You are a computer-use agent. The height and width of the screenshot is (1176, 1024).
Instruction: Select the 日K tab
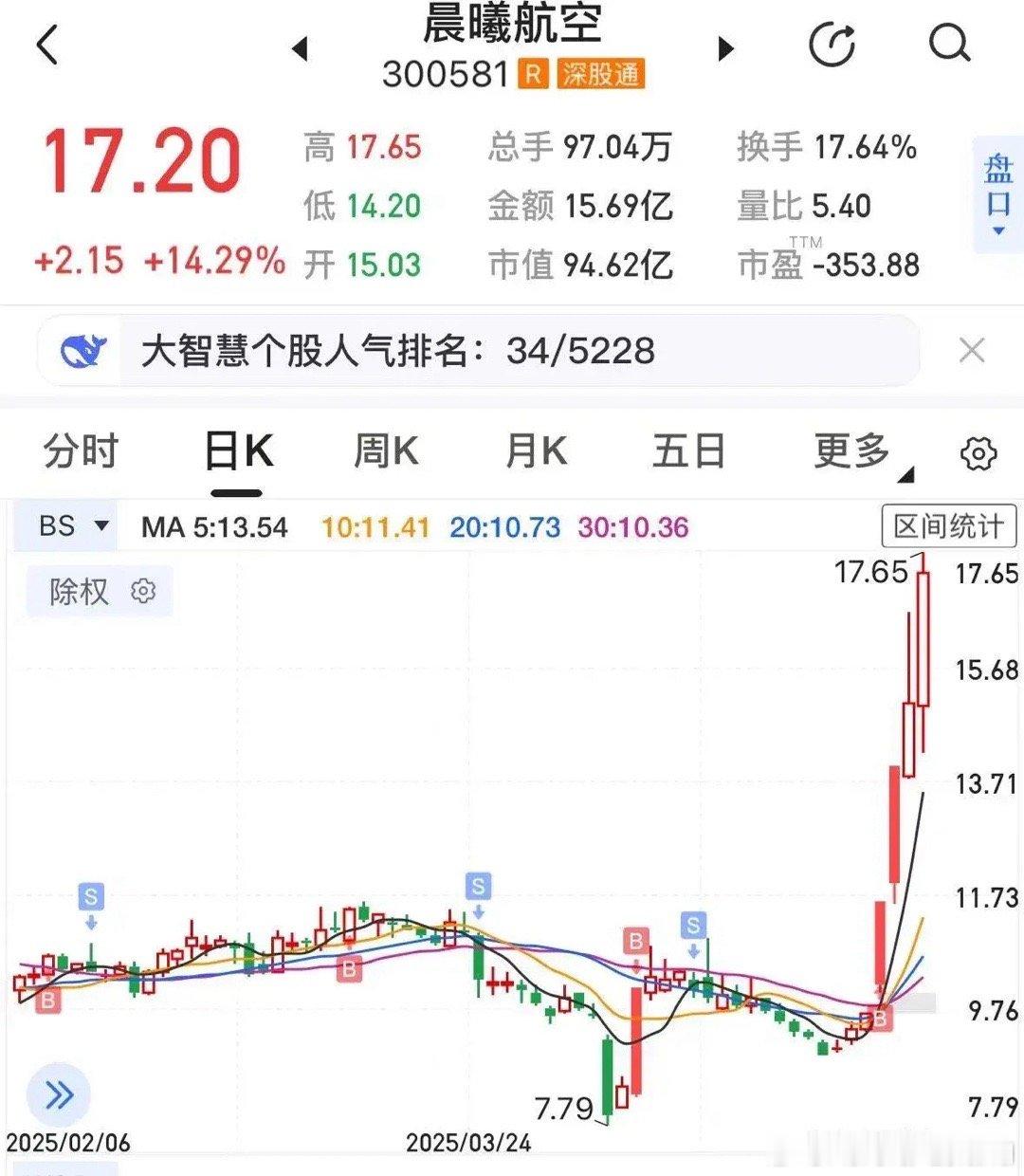click(238, 451)
